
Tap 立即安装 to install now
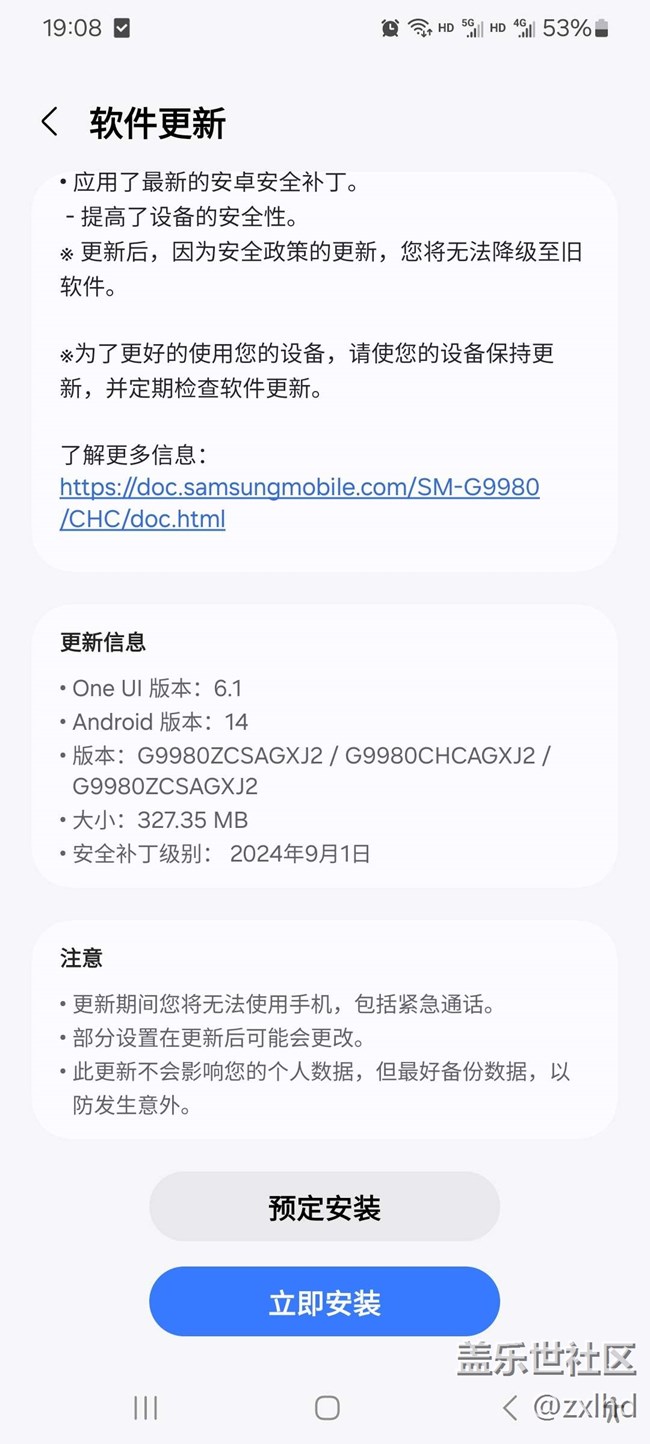(324, 1303)
